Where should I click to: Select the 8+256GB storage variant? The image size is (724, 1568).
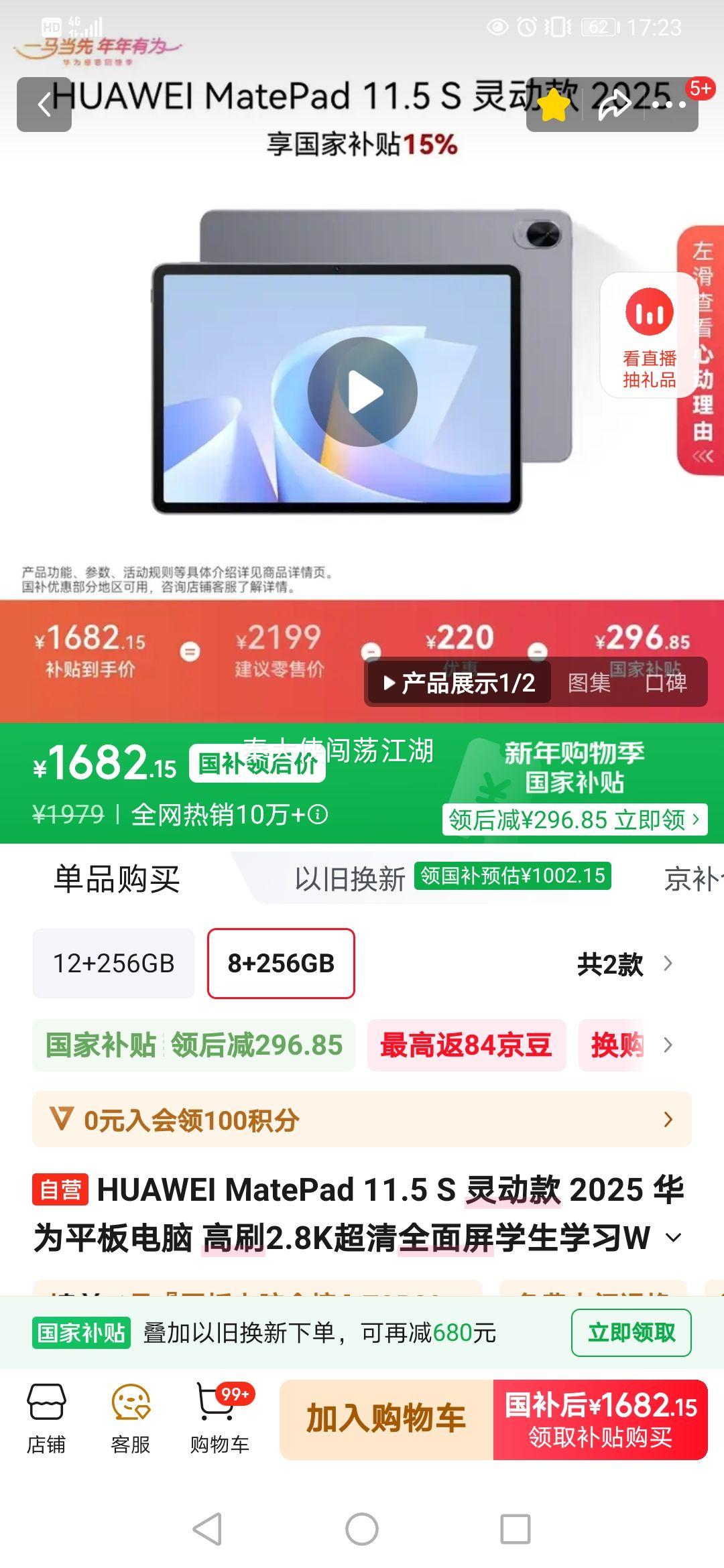pos(282,964)
